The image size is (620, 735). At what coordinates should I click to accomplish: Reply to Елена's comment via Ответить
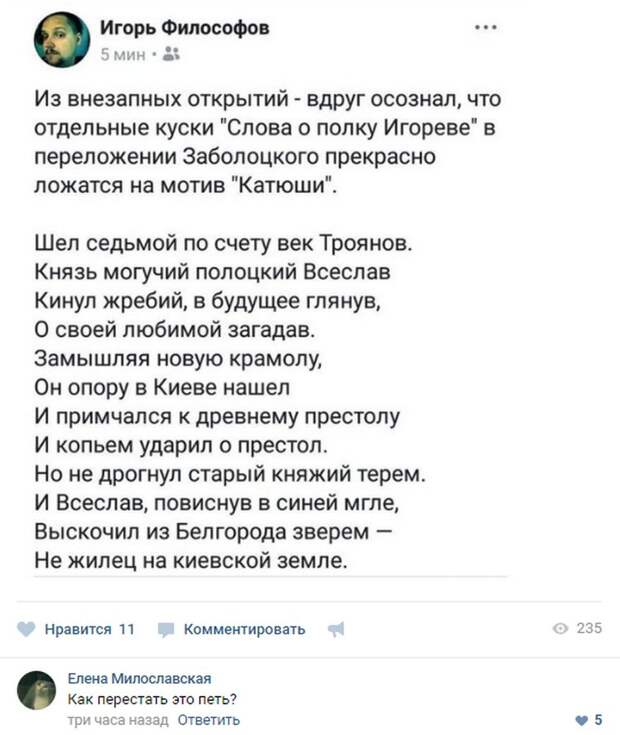point(208,719)
